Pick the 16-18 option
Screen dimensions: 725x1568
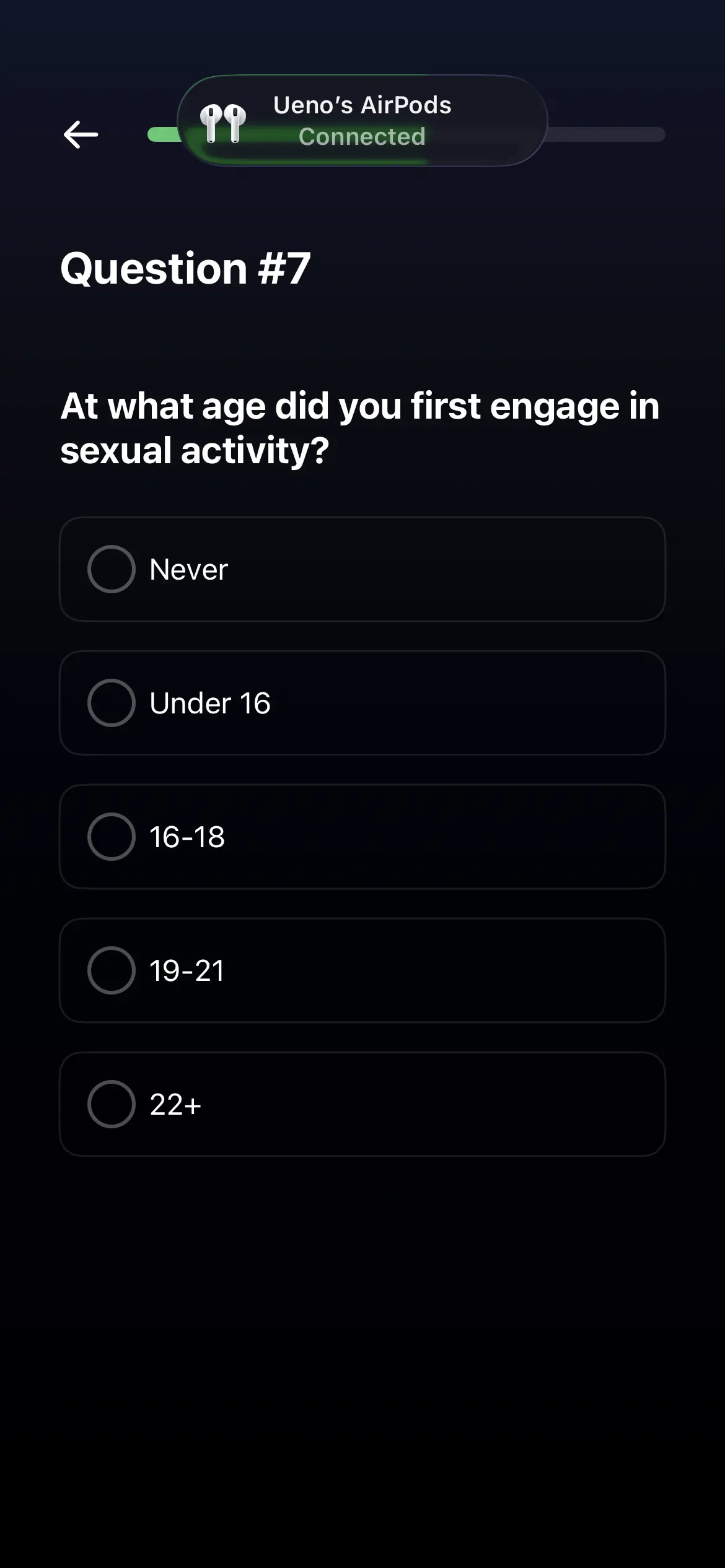(362, 837)
